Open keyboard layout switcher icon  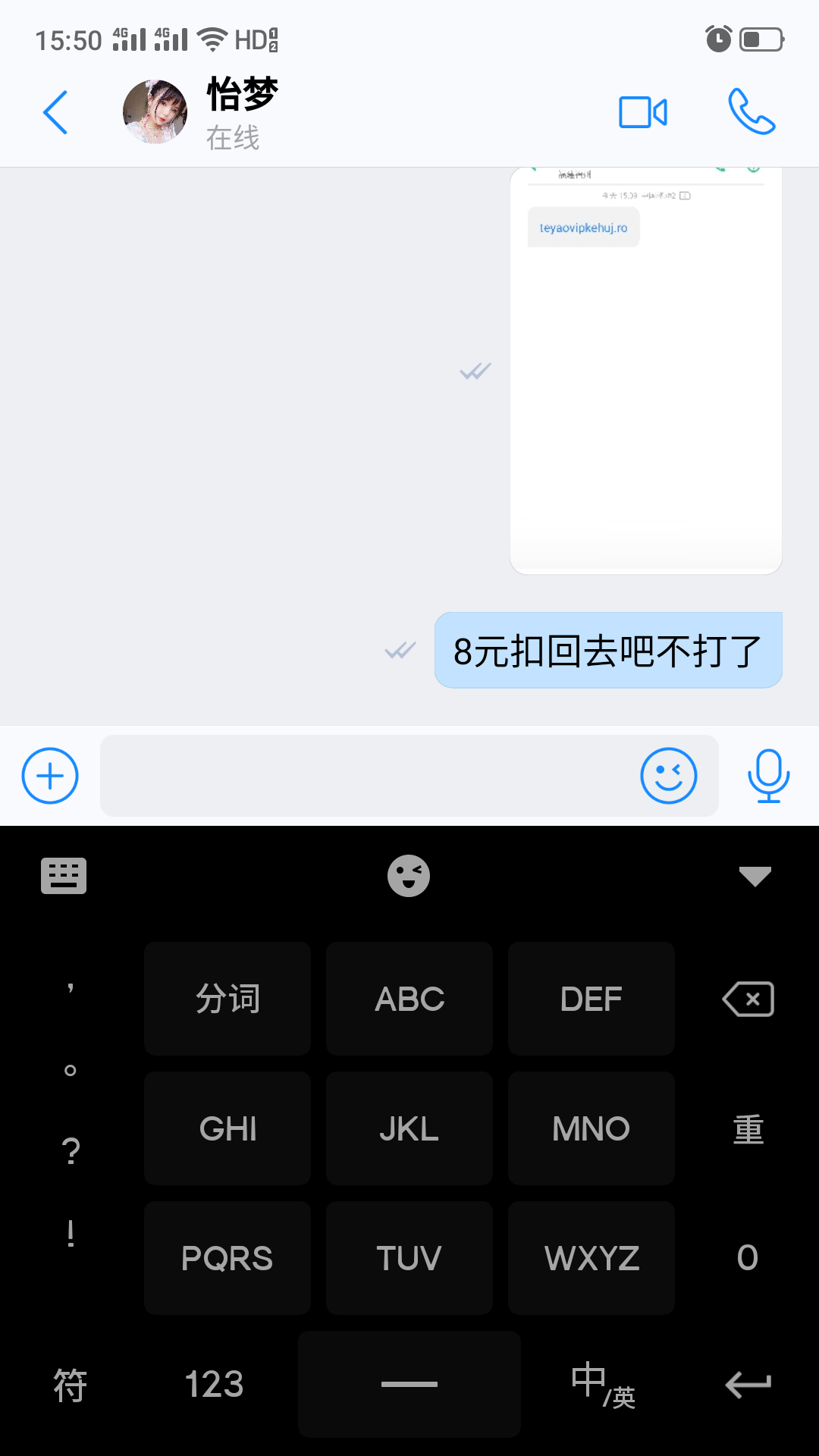click(64, 876)
